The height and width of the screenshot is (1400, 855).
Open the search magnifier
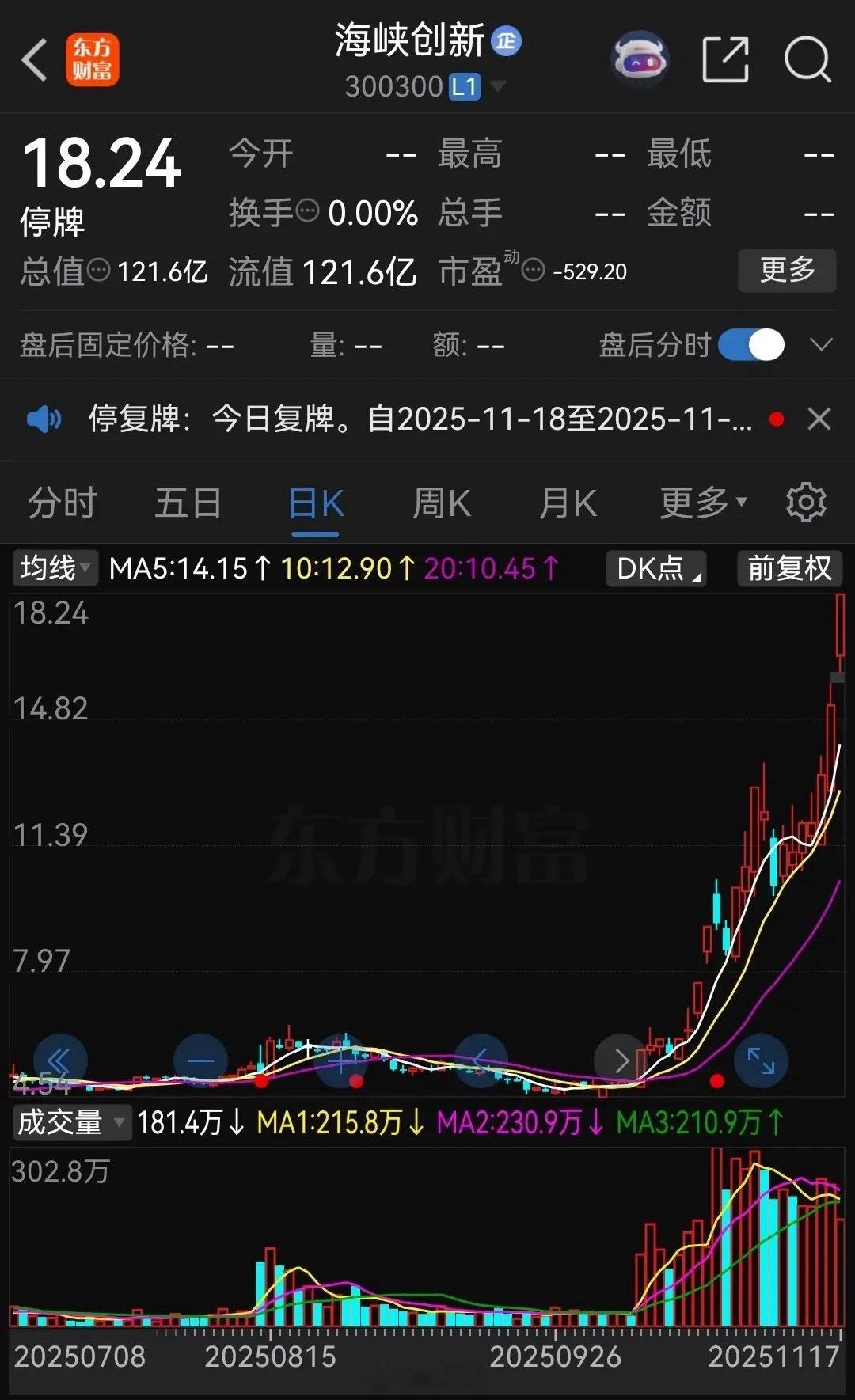807,59
